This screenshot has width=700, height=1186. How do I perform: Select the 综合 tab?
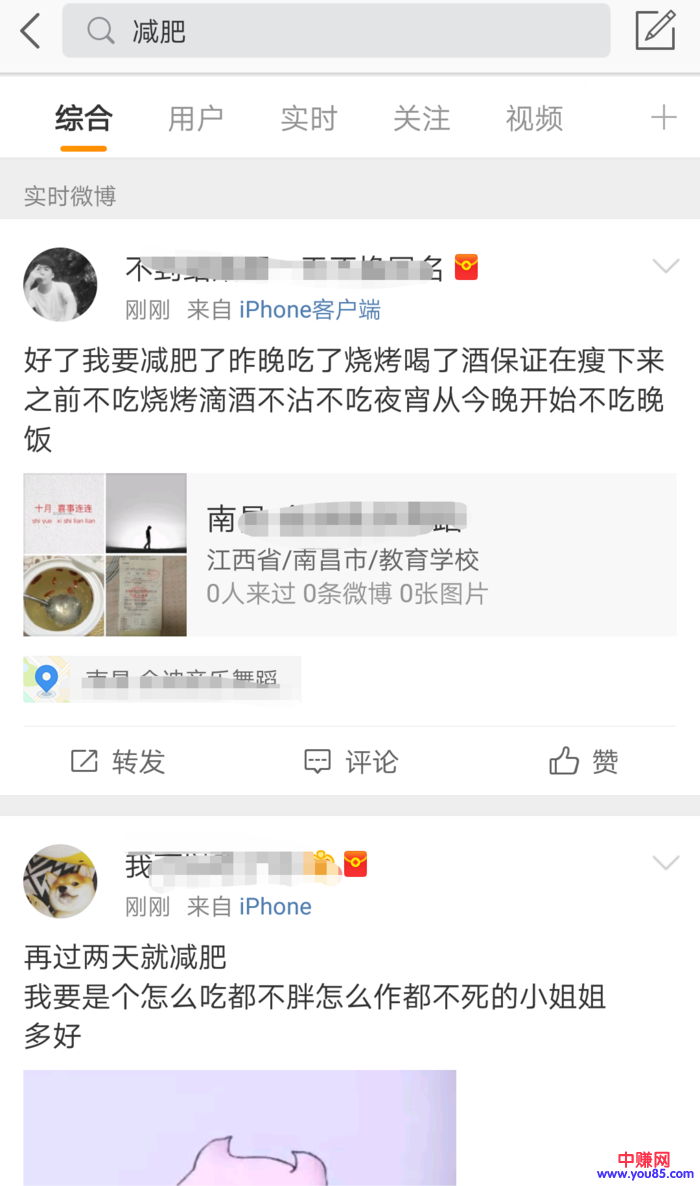(83, 119)
